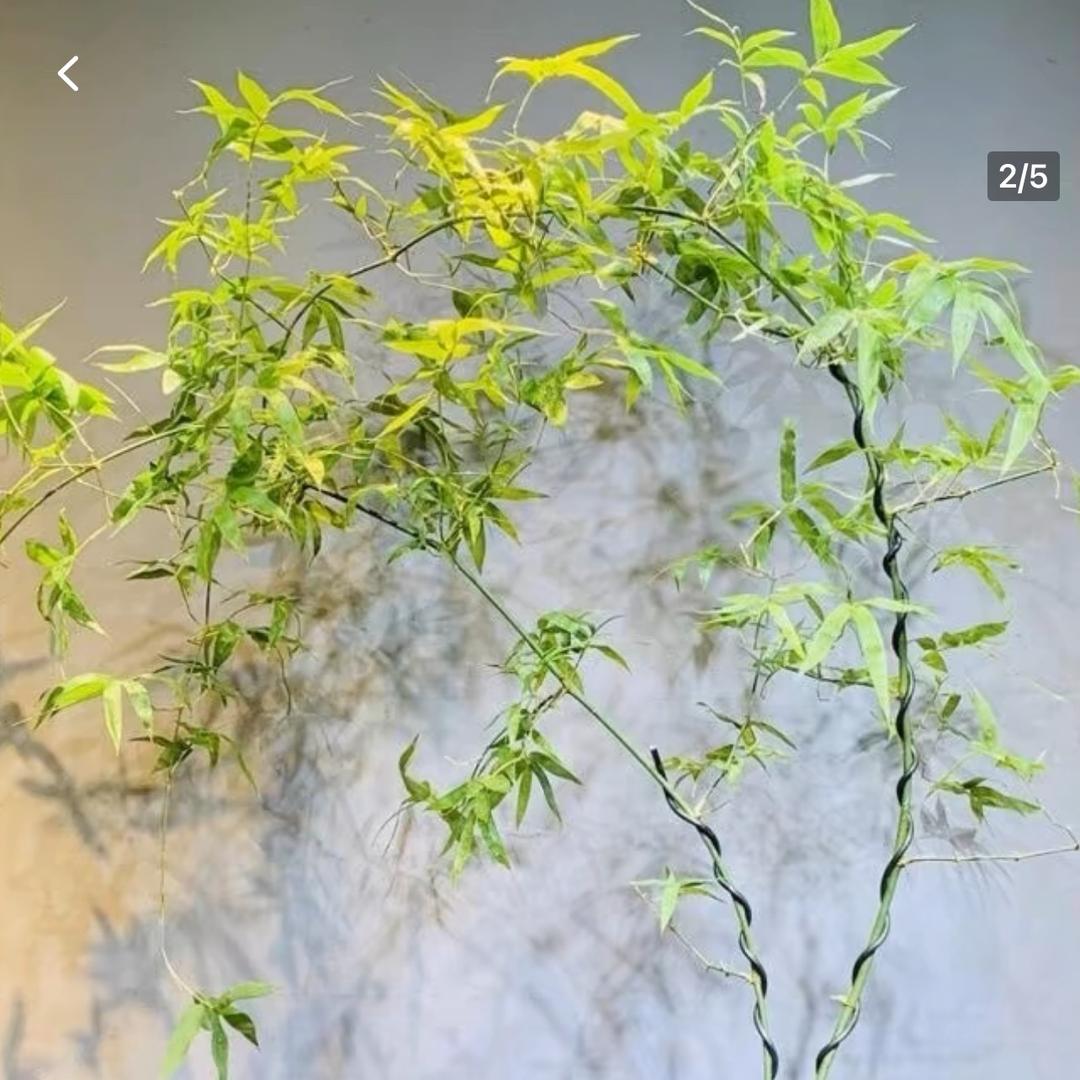Go back using the top-left arrow
Viewport: 1080px width, 1080px height.
(x=68, y=74)
